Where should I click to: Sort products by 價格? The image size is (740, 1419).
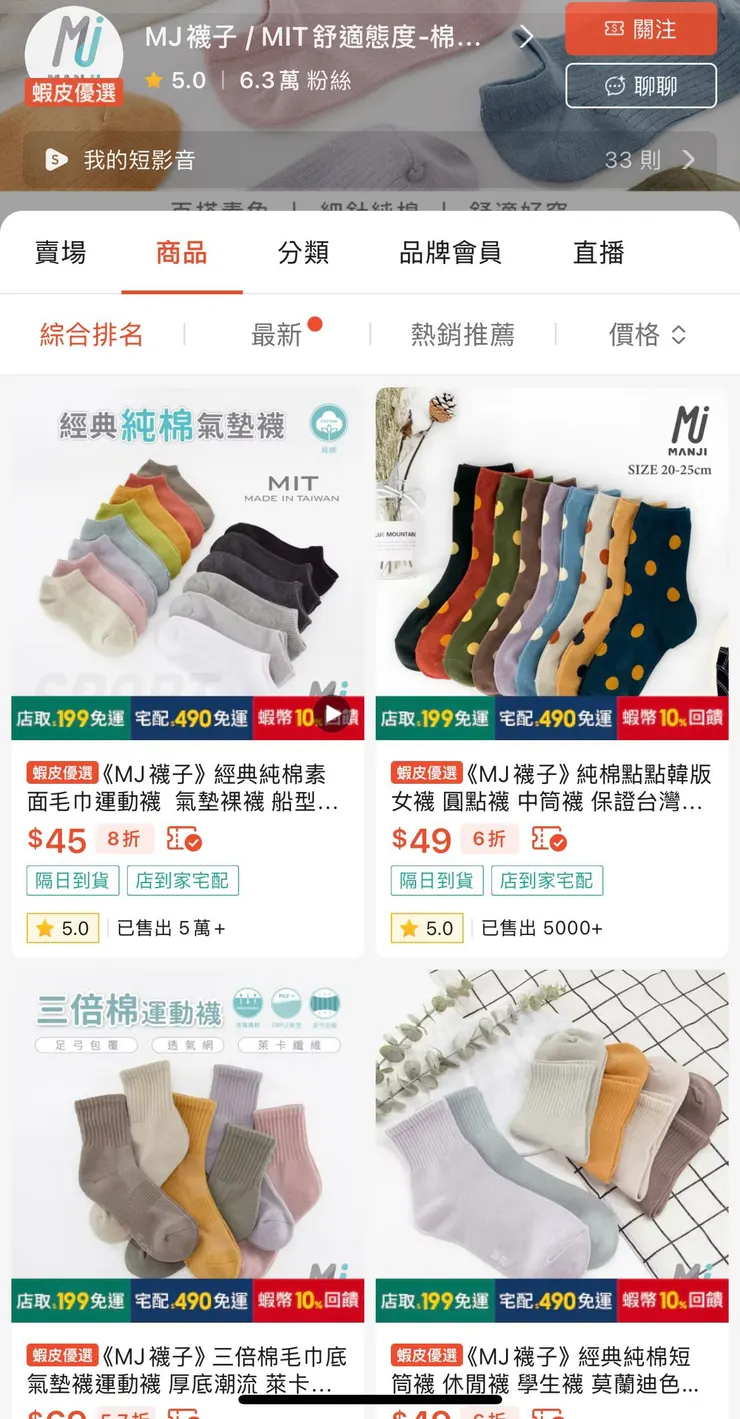point(647,335)
